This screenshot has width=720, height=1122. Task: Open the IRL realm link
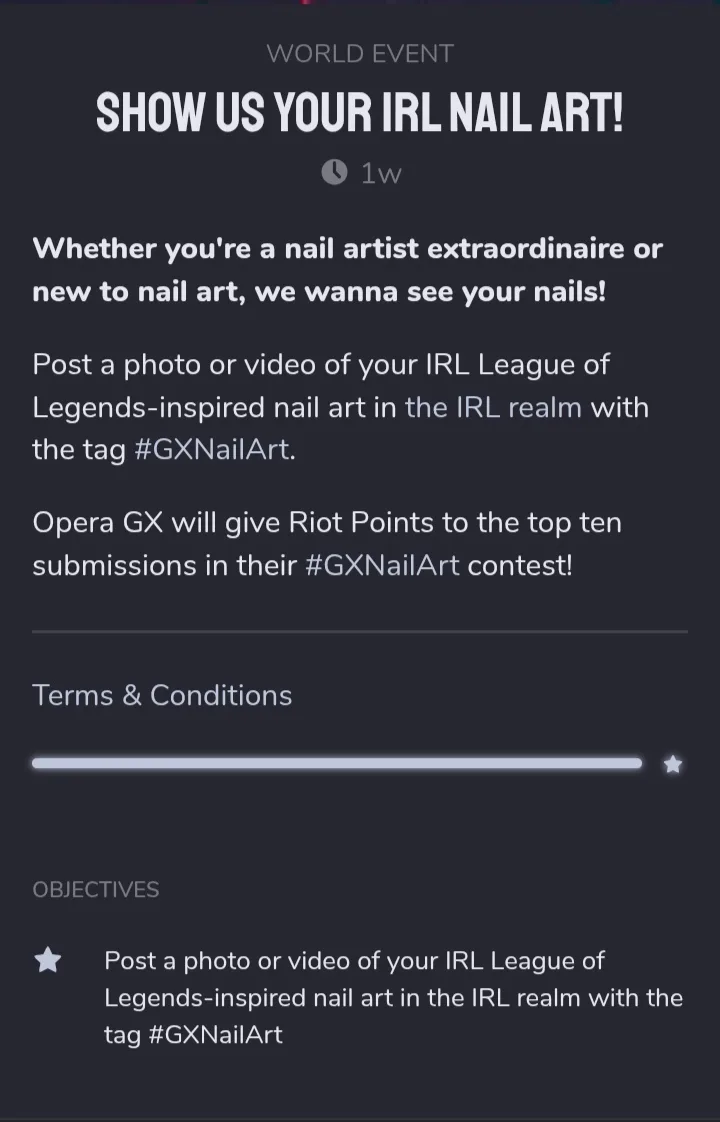tap(493, 407)
